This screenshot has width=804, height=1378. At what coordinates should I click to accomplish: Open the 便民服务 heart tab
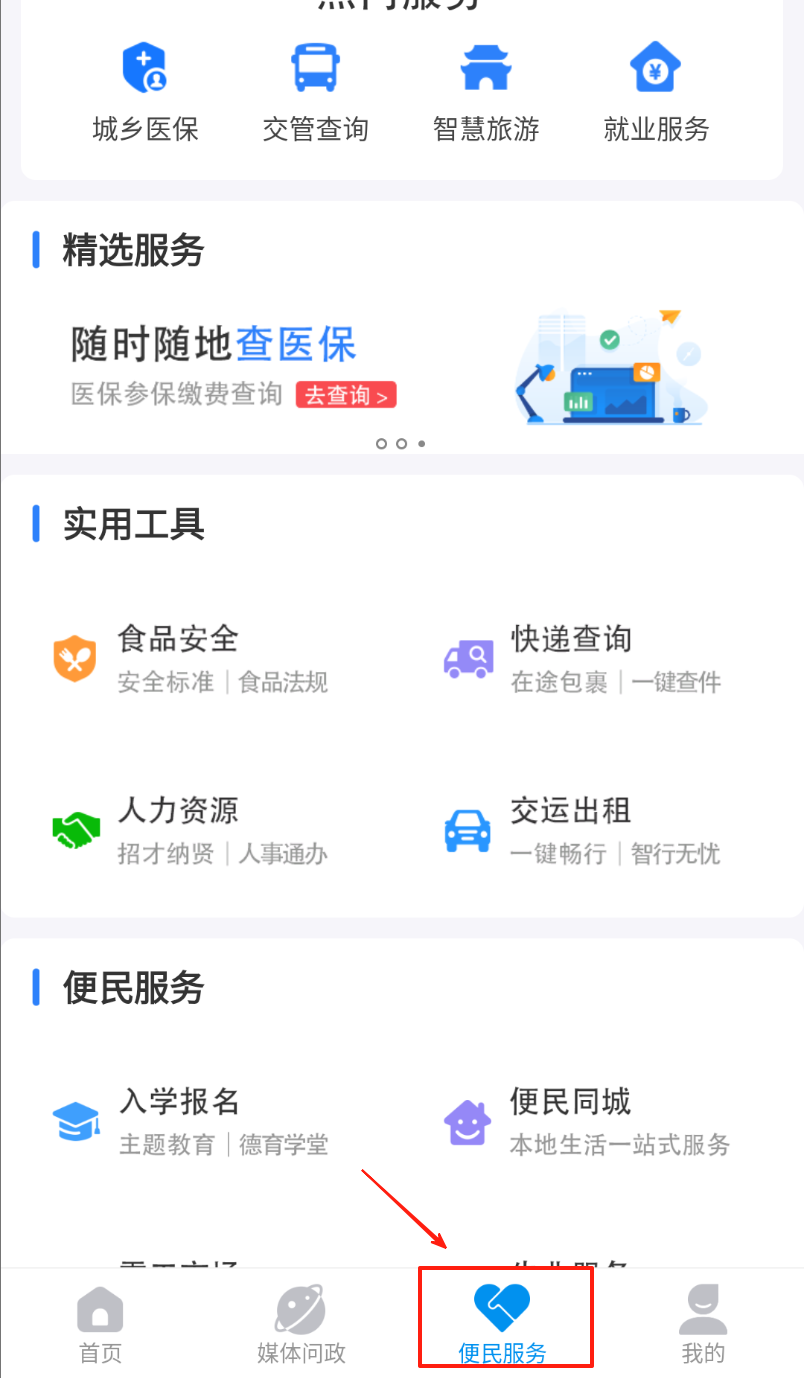point(505,1318)
